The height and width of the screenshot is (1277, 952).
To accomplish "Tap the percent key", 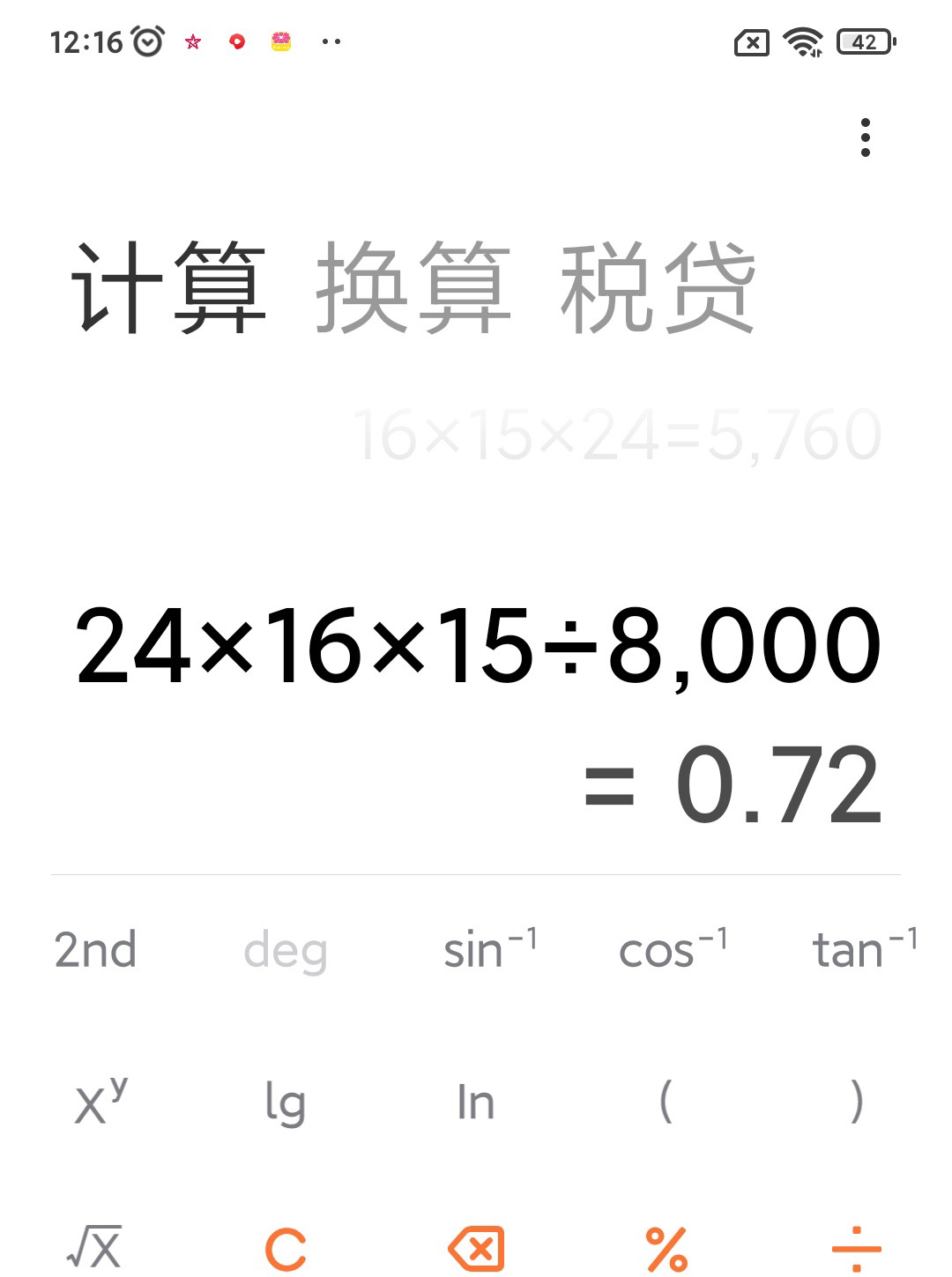I will click(666, 1249).
